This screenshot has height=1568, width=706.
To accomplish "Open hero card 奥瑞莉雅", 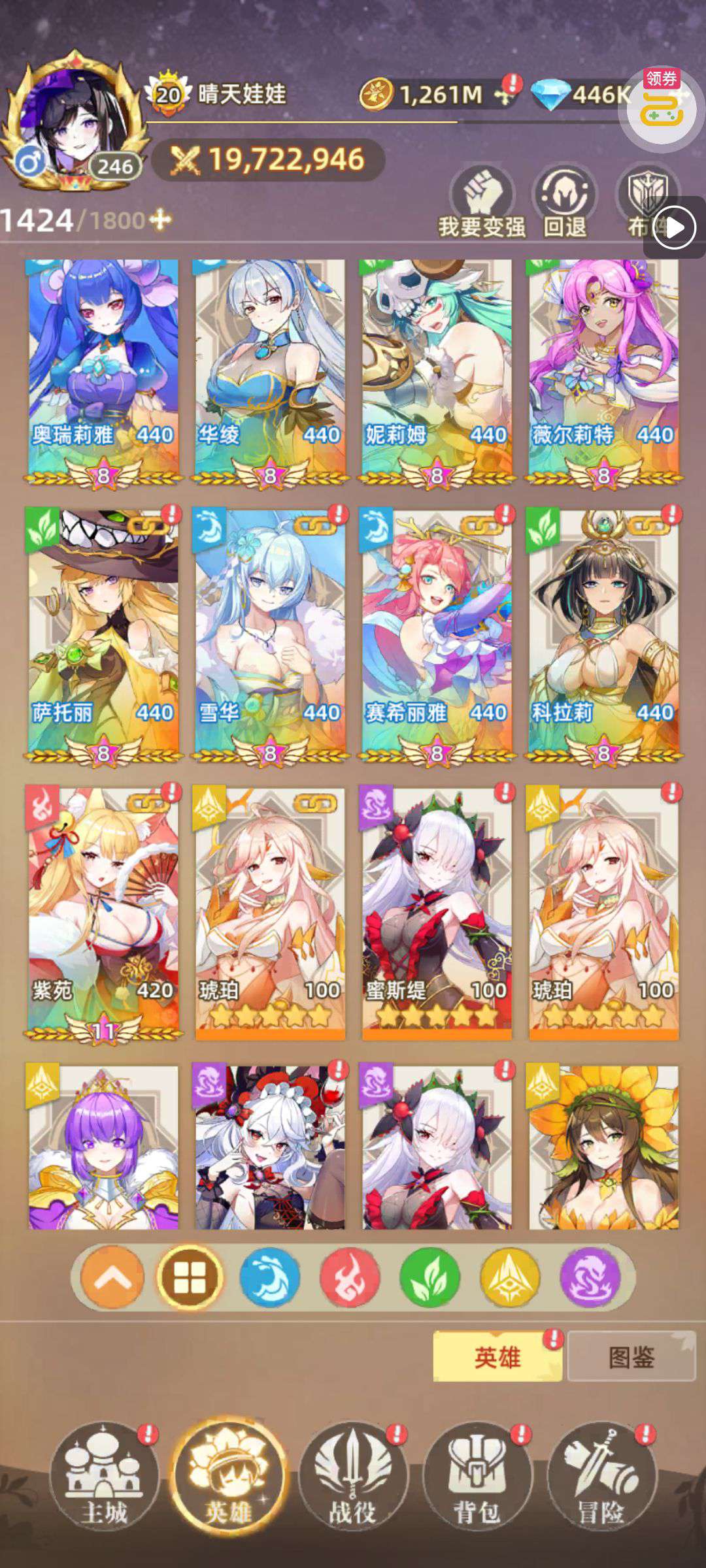I will coord(103,372).
